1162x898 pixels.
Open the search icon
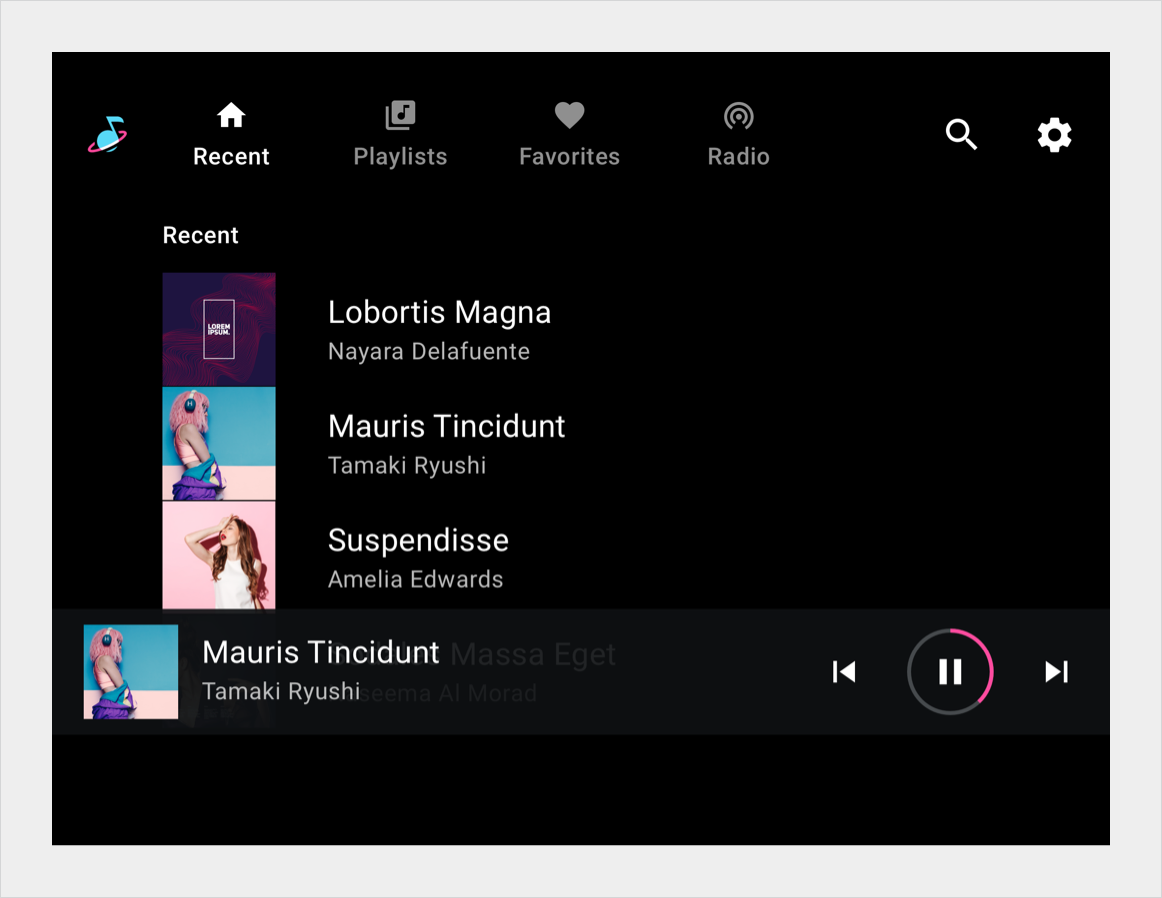click(x=961, y=135)
